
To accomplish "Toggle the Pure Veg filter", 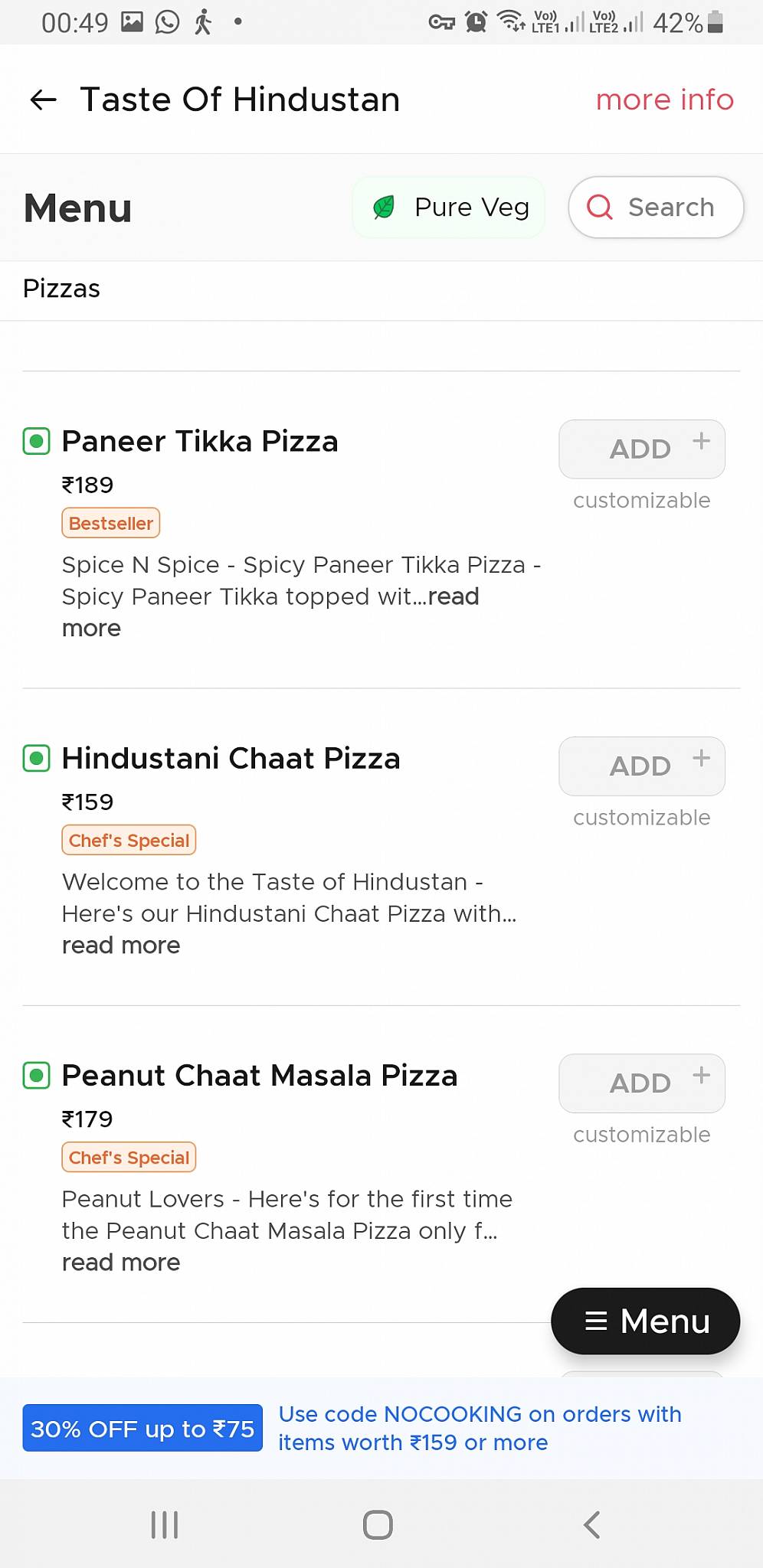I will tap(448, 207).
